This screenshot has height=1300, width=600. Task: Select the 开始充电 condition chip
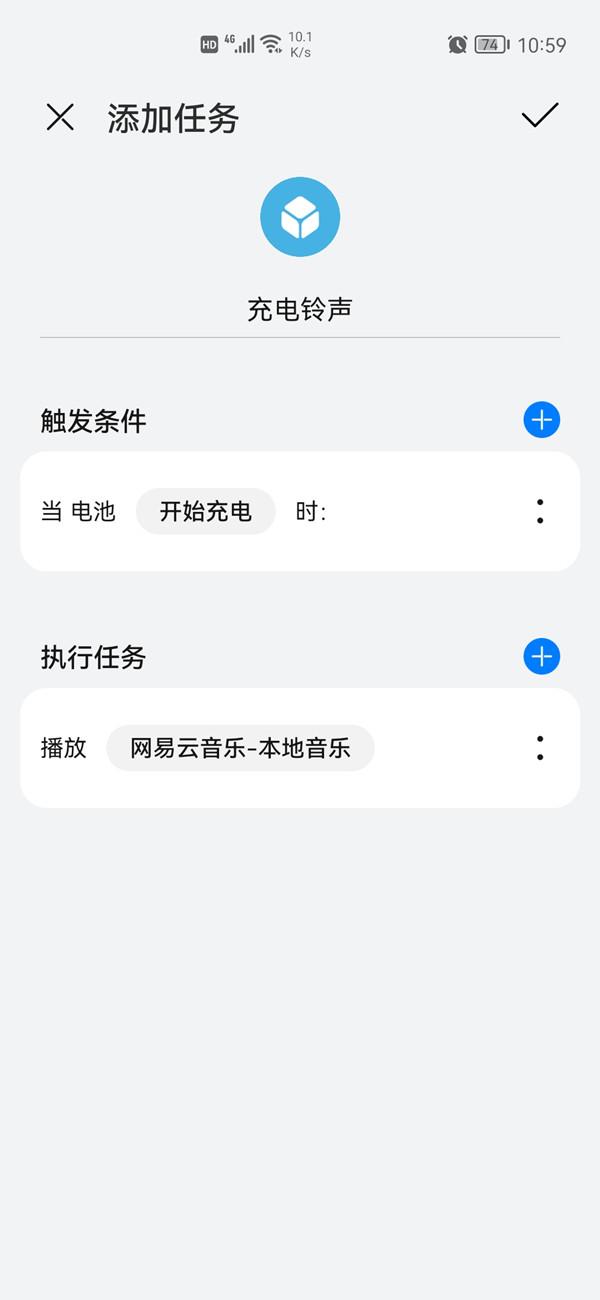point(205,512)
